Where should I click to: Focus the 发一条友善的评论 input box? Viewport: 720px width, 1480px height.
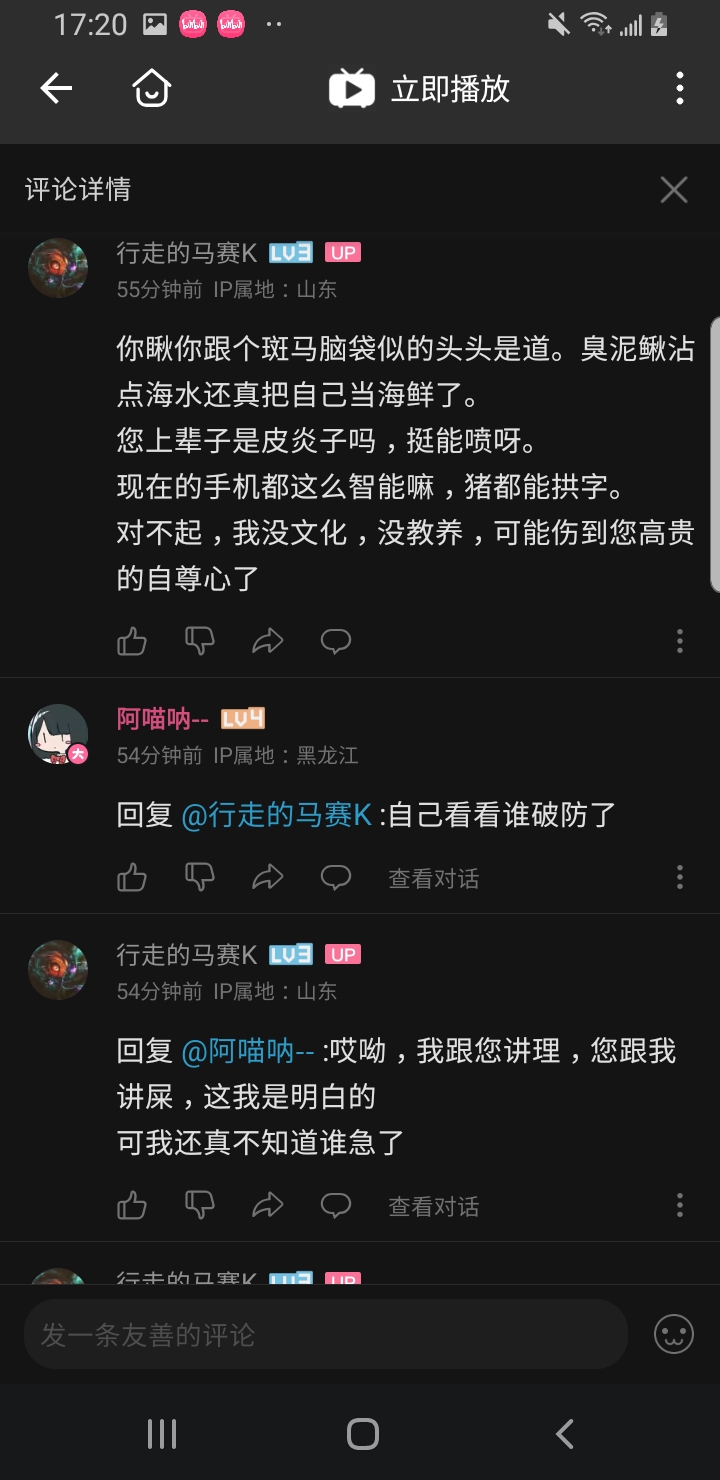326,1334
